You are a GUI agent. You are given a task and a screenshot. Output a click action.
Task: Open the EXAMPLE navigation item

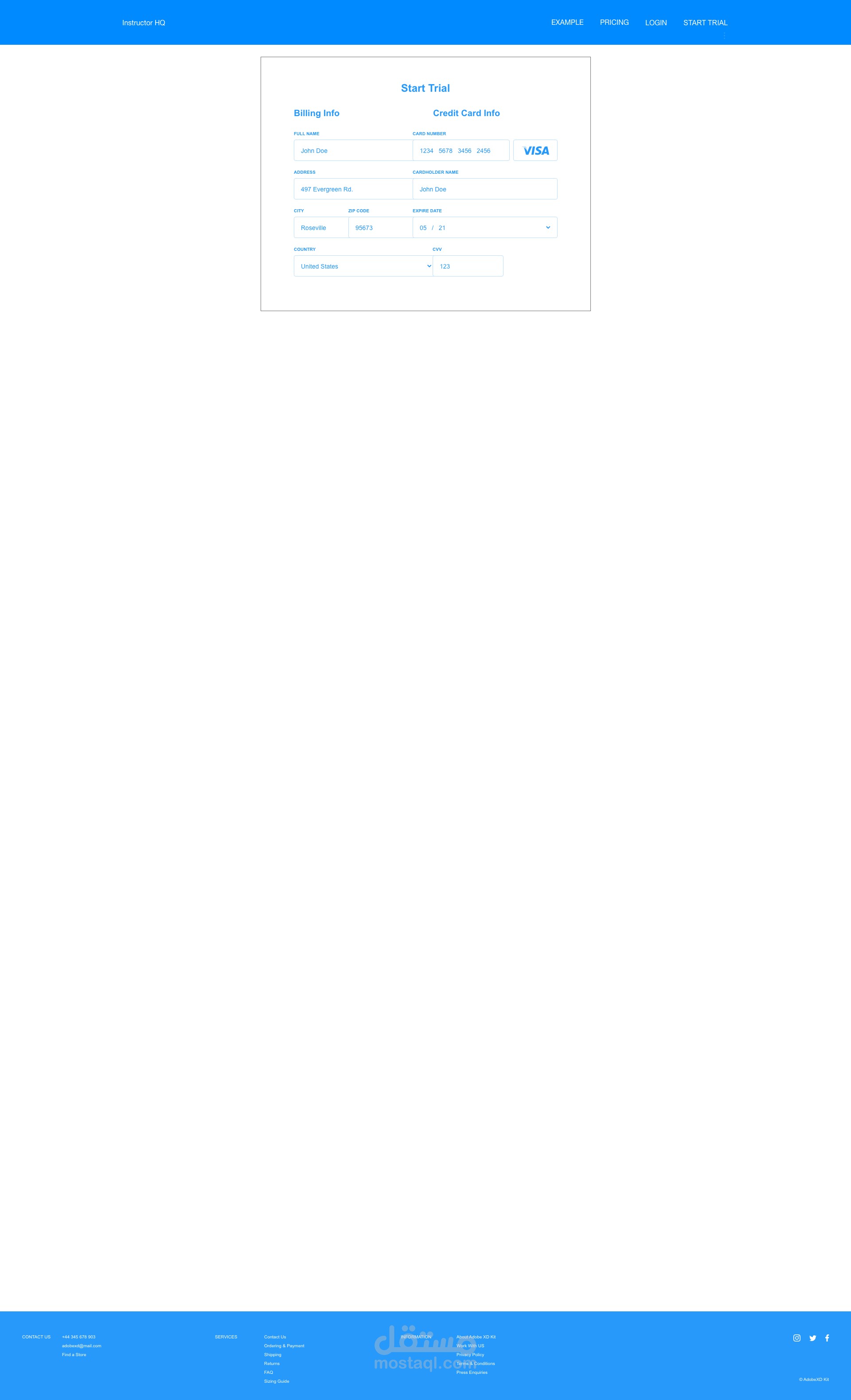tap(567, 22)
